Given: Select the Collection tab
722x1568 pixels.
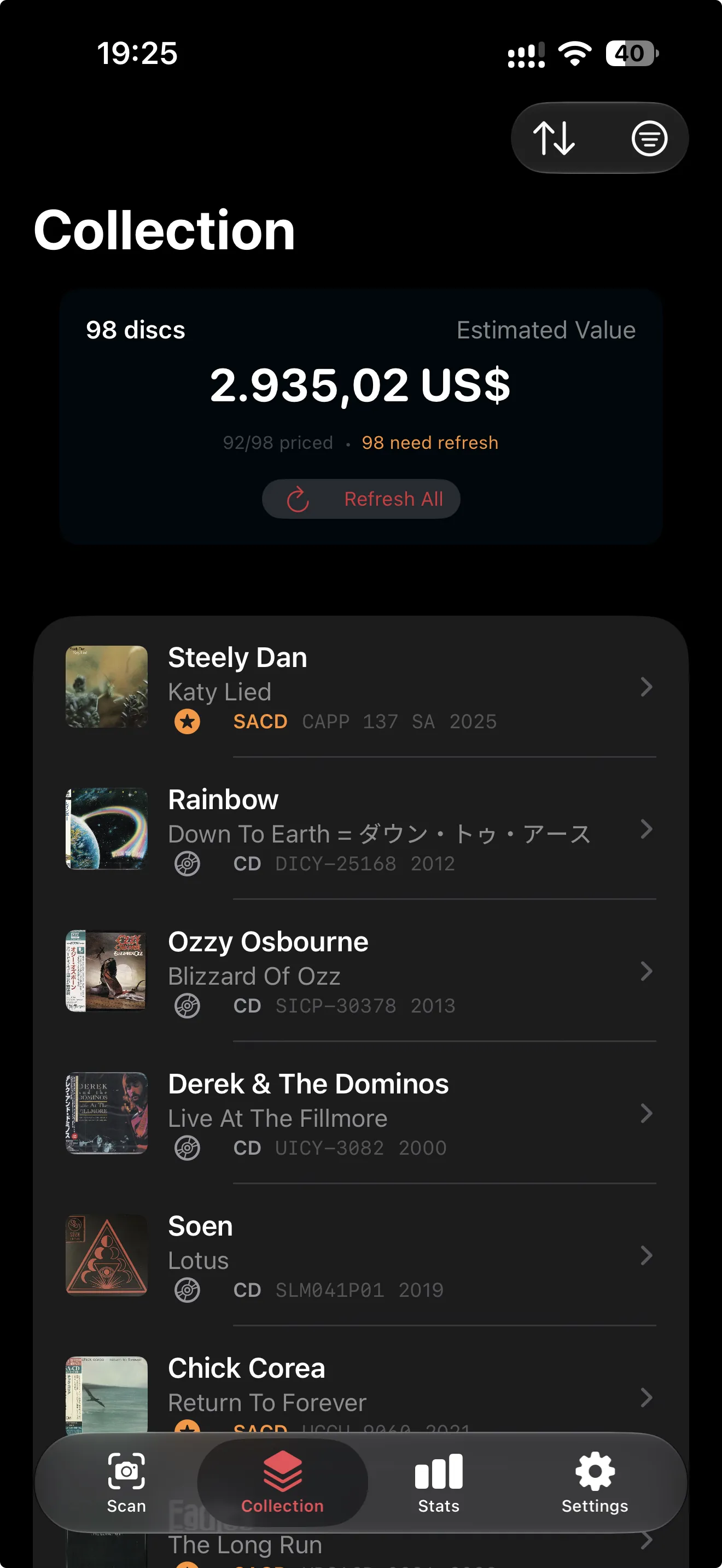Looking at the screenshot, I should (x=282, y=1483).
